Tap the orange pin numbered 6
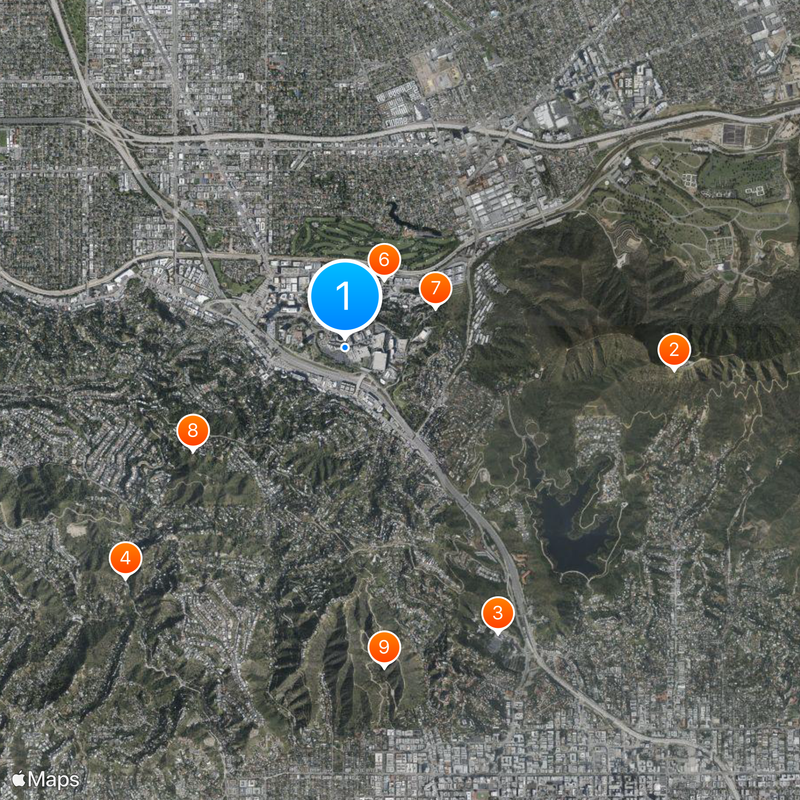 [x=383, y=260]
